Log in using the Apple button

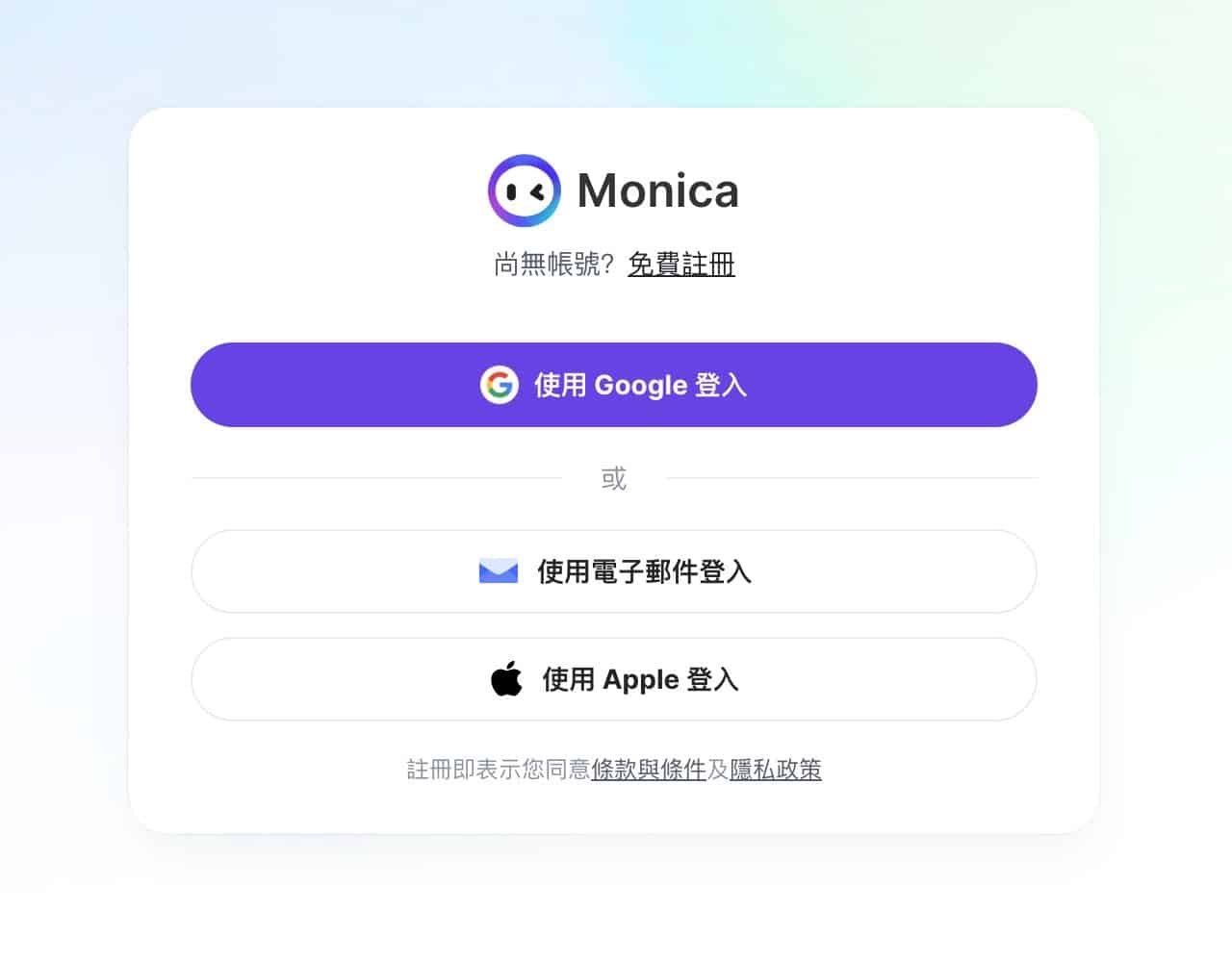pyautogui.click(x=613, y=679)
